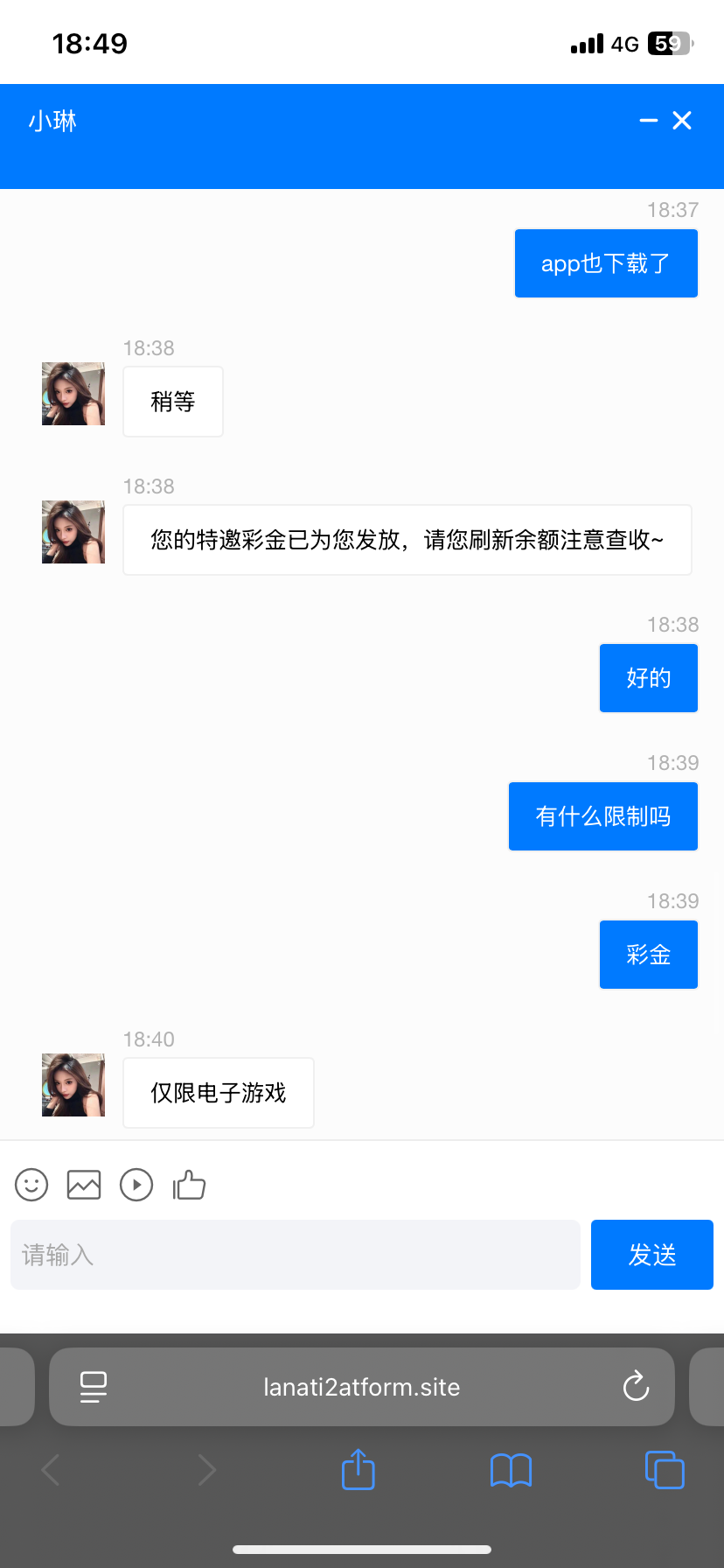The image size is (724, 1568).
Task: Click the video/audio send icon
Action: pos(136,1185)
